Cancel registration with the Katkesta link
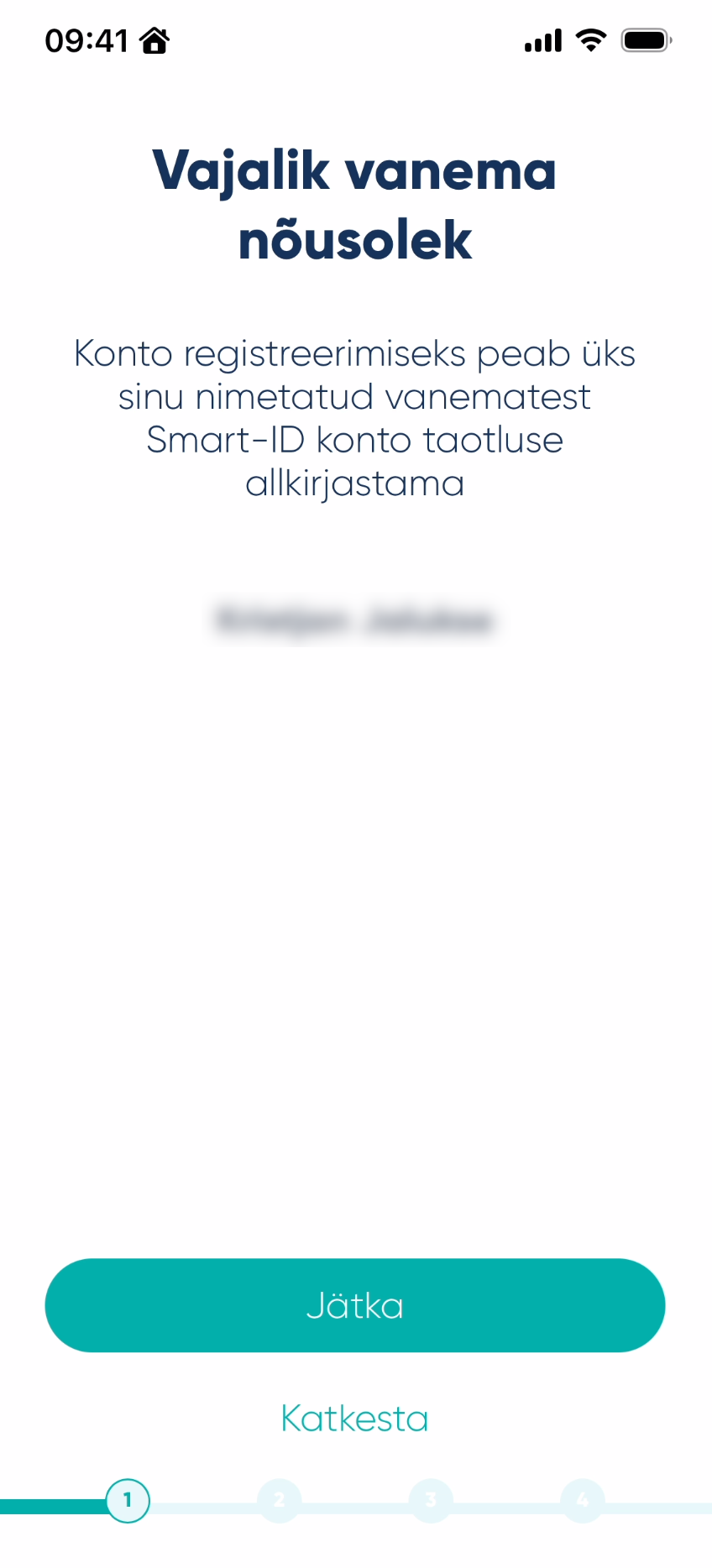The width and height of the screenshot is (712, 1568). point(355,1419)
